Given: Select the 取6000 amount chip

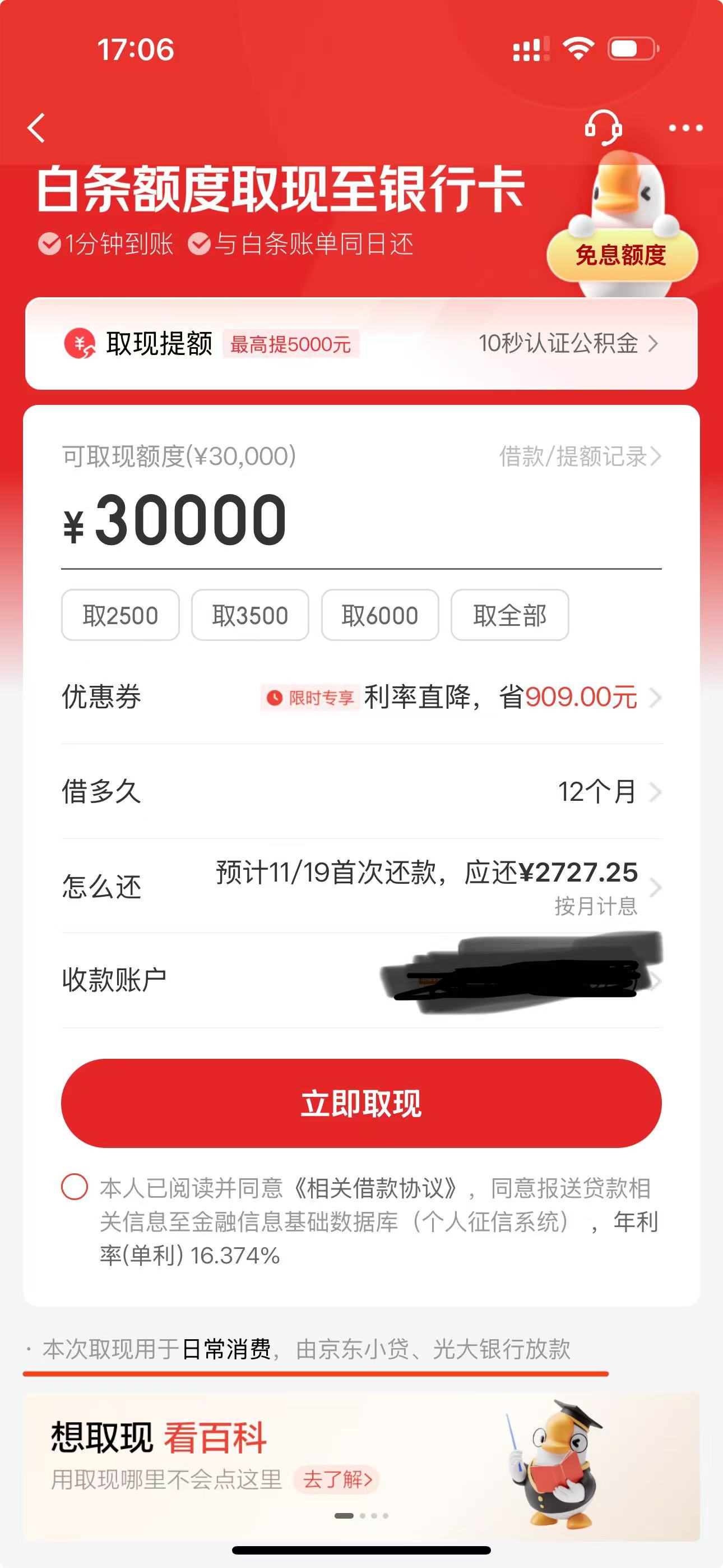Looking at the screenshot, I should tap(380, 615).
